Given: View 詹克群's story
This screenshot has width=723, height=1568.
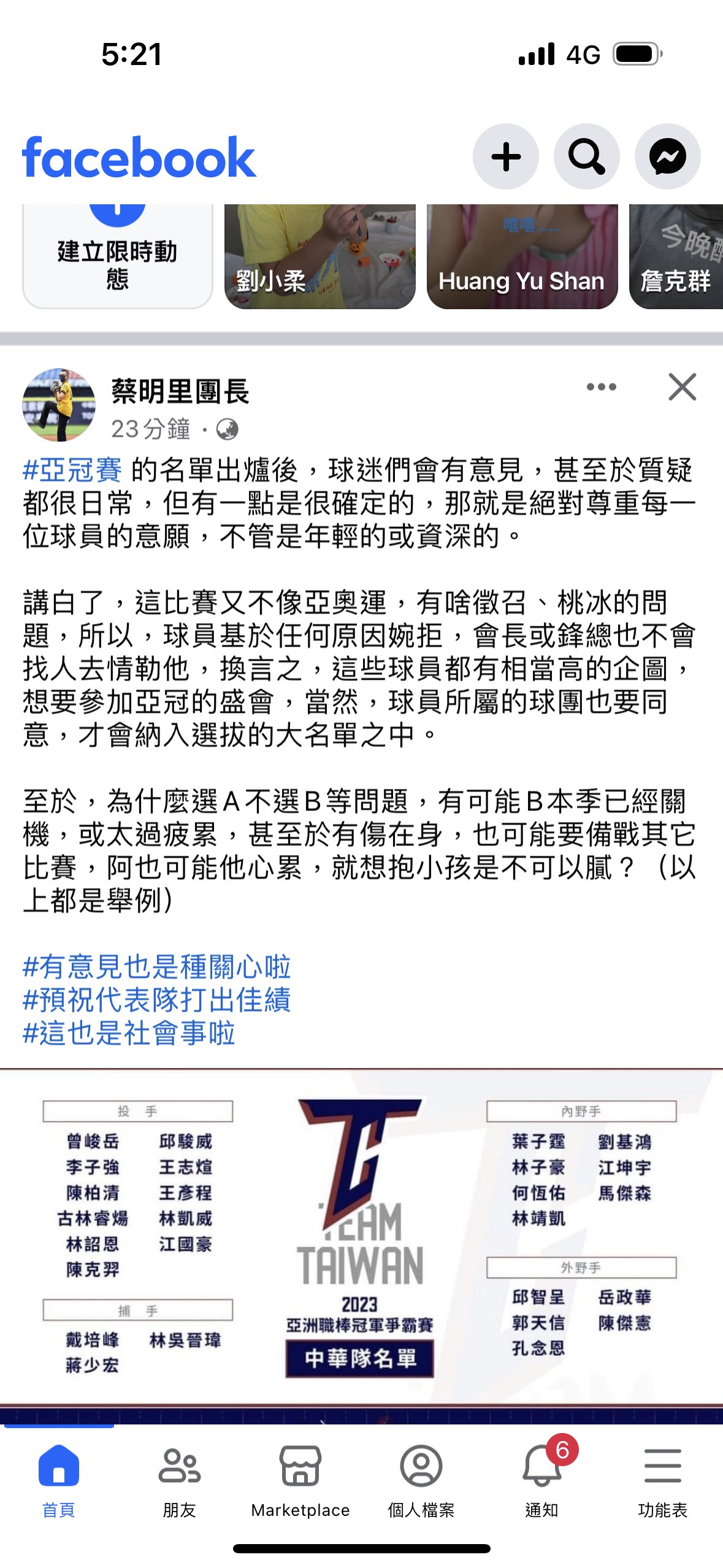Looking at the screenshot, I should 676,256.
